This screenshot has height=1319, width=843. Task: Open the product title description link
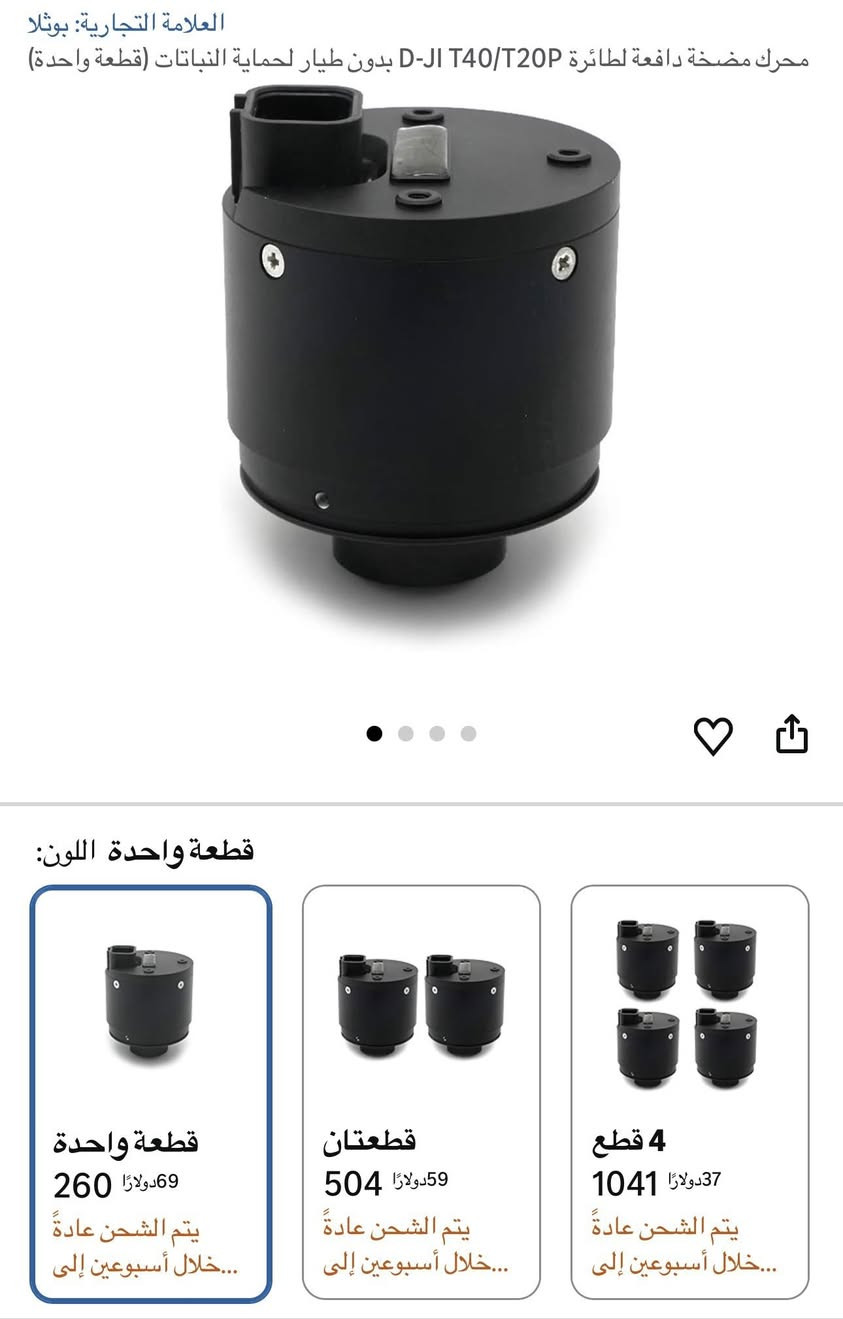point(420,58)
